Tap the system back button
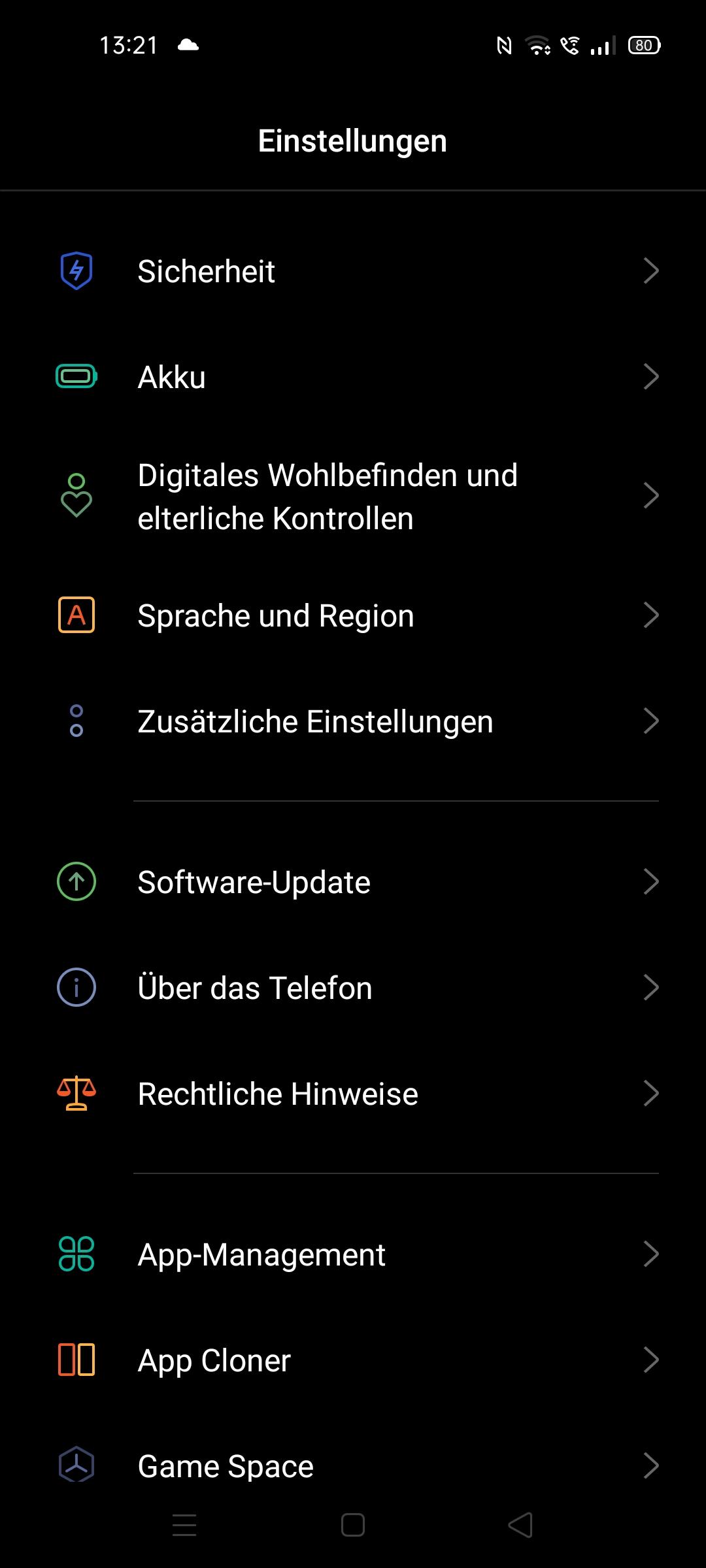Image resolution: width=706 pixels, height=1568 pixels. pos(521,1526)
